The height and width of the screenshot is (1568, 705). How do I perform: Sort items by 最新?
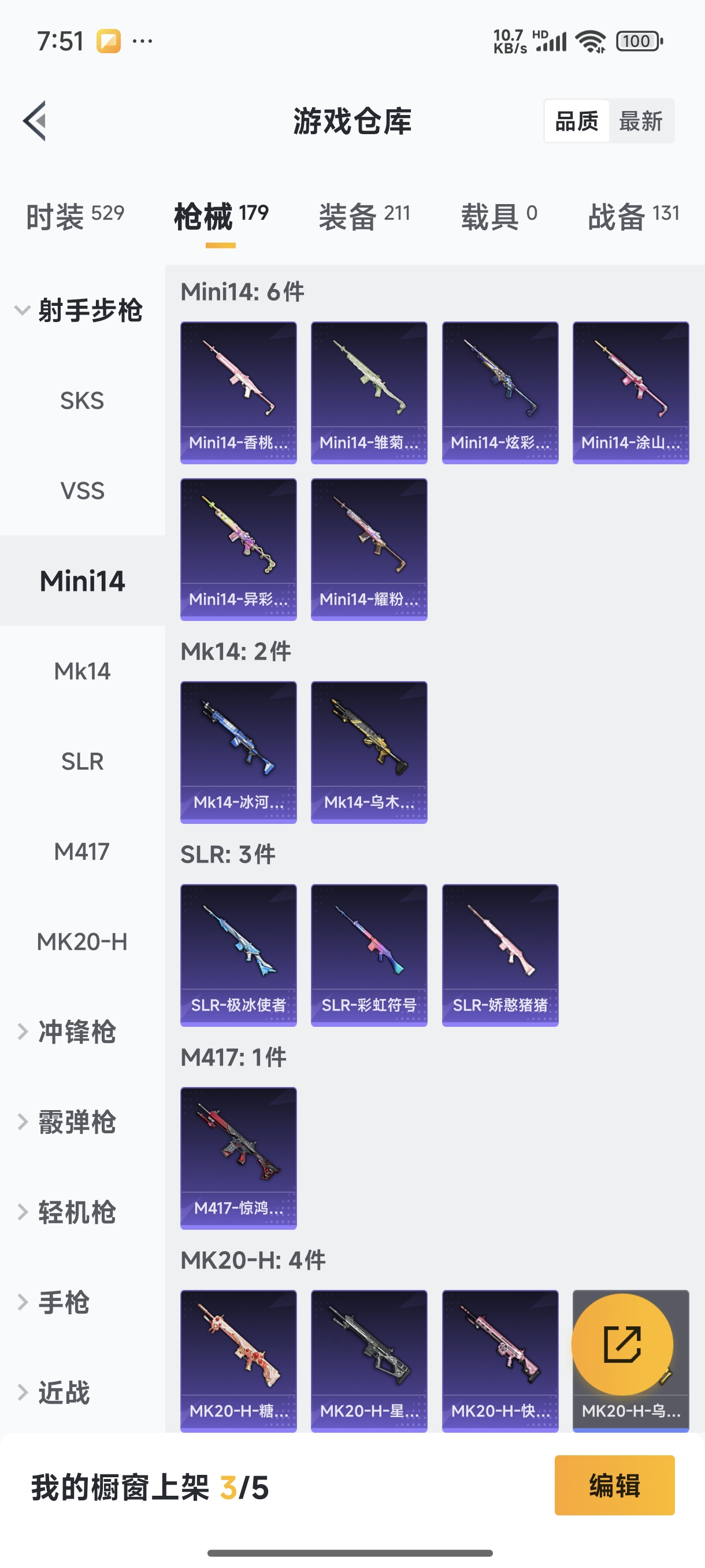click(640, 121)
